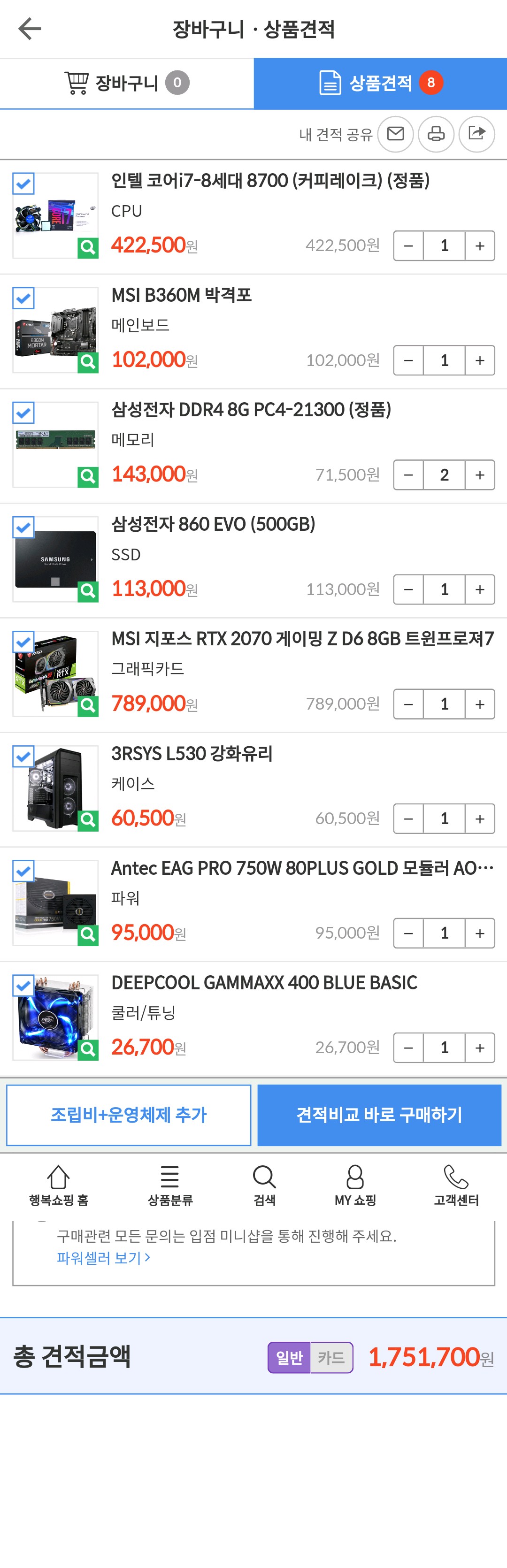Tap 견적비교 바로 구매하기 button
Image resolution: width=507 pixels, height=1568 pixels.
point(379,1115)
